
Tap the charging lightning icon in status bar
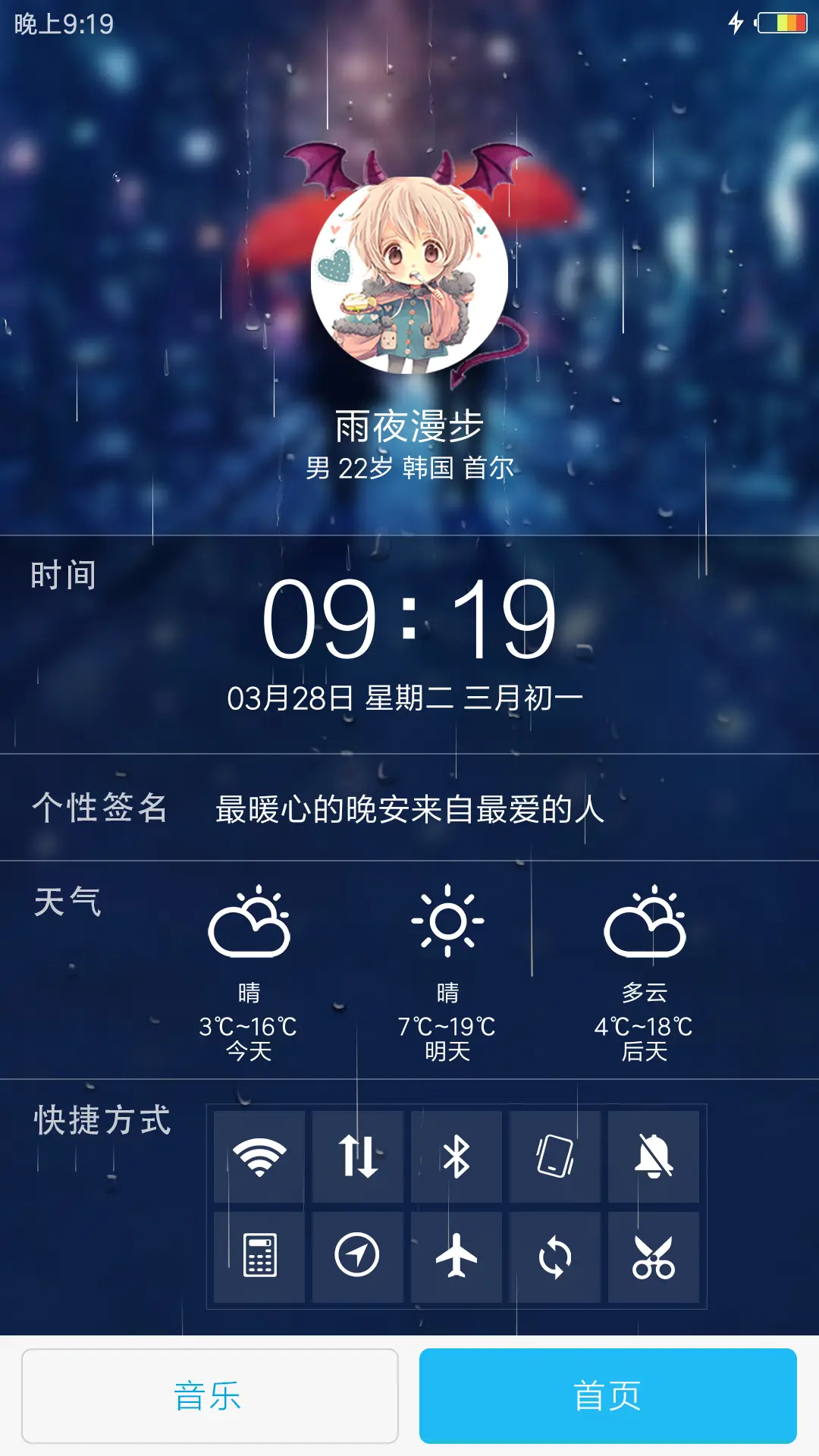(734, 24)
